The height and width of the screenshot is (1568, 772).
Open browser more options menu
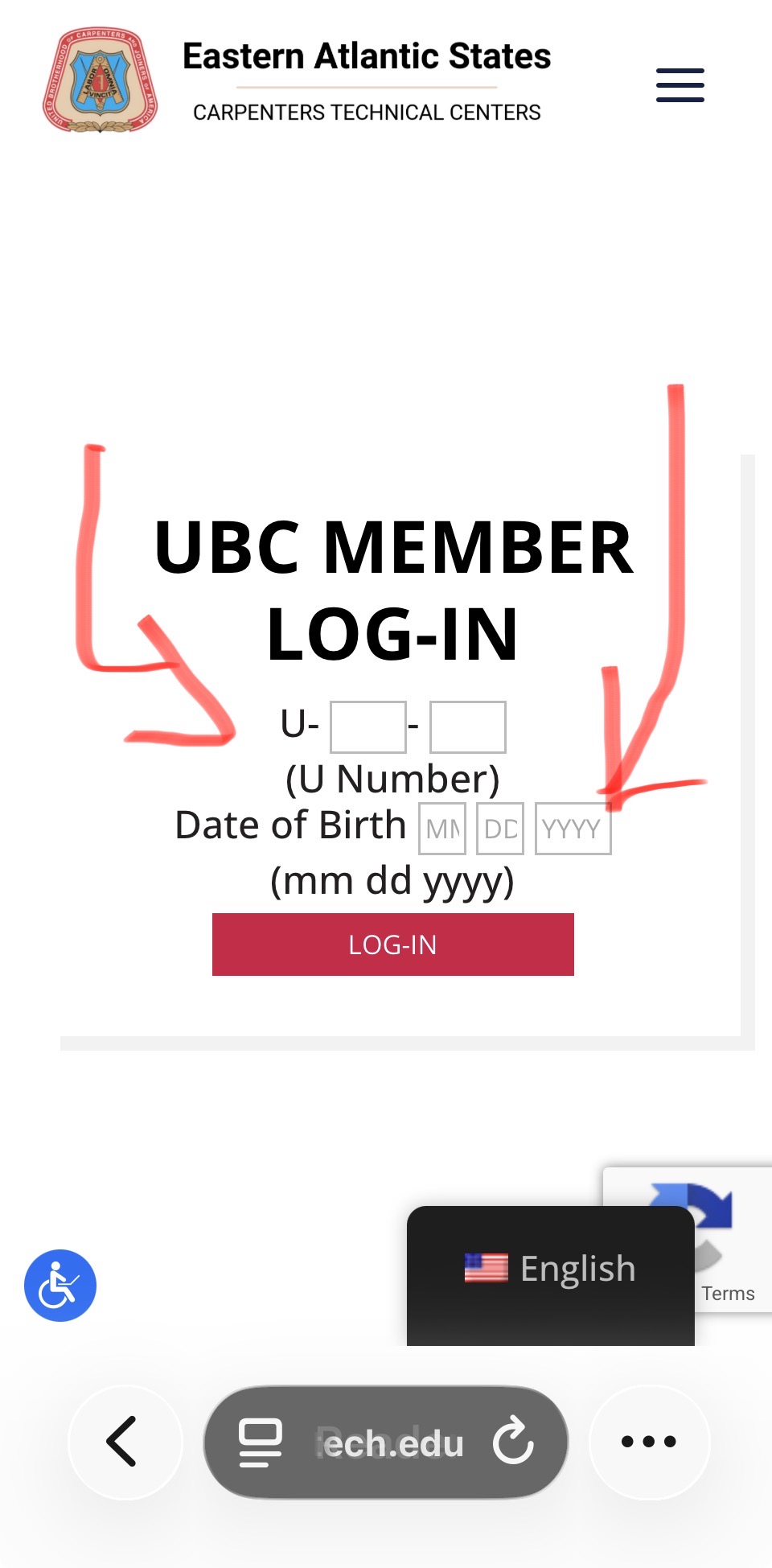649,1441
